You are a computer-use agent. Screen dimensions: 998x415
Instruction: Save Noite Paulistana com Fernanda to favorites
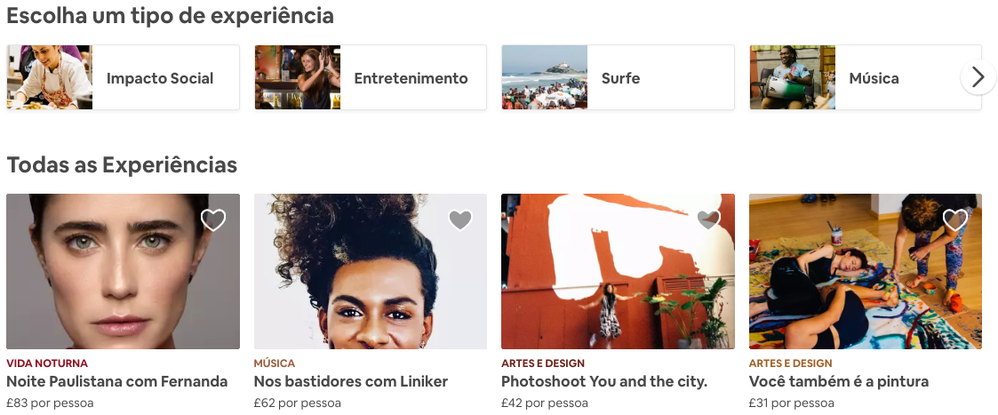pyautogui.click(x=213, y=220)
